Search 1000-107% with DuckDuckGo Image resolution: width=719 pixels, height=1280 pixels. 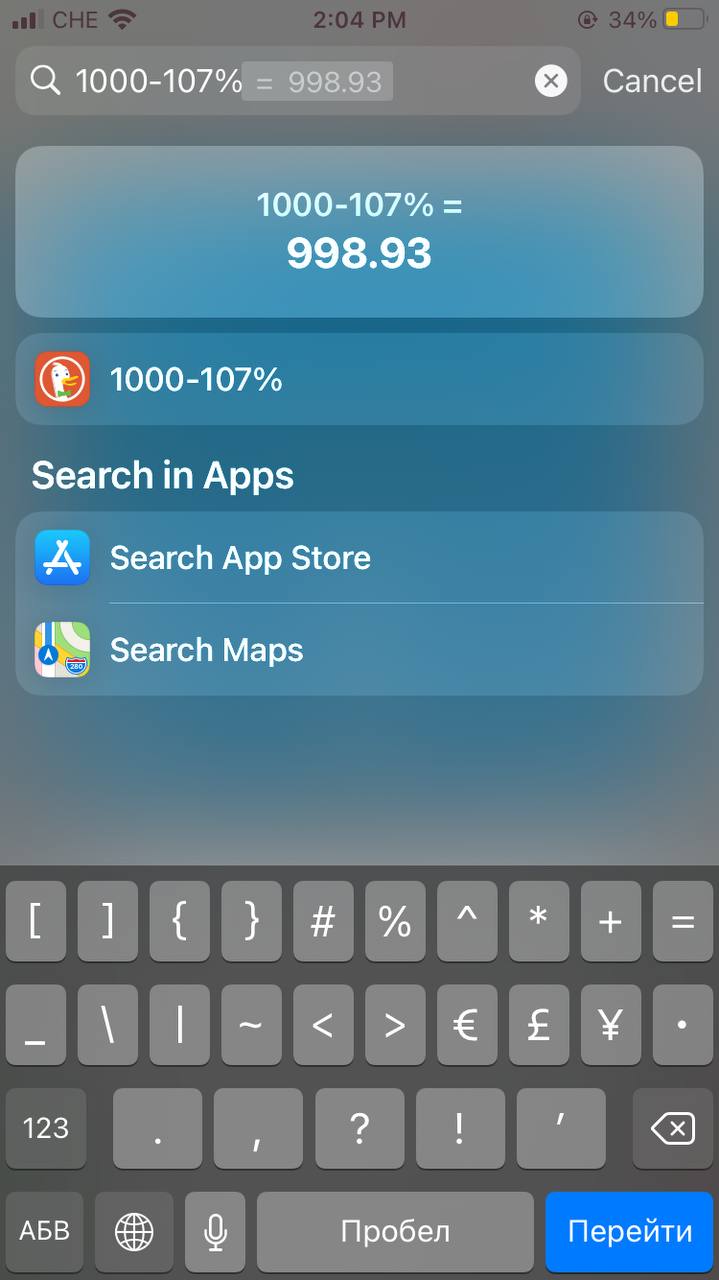(359, 380)
